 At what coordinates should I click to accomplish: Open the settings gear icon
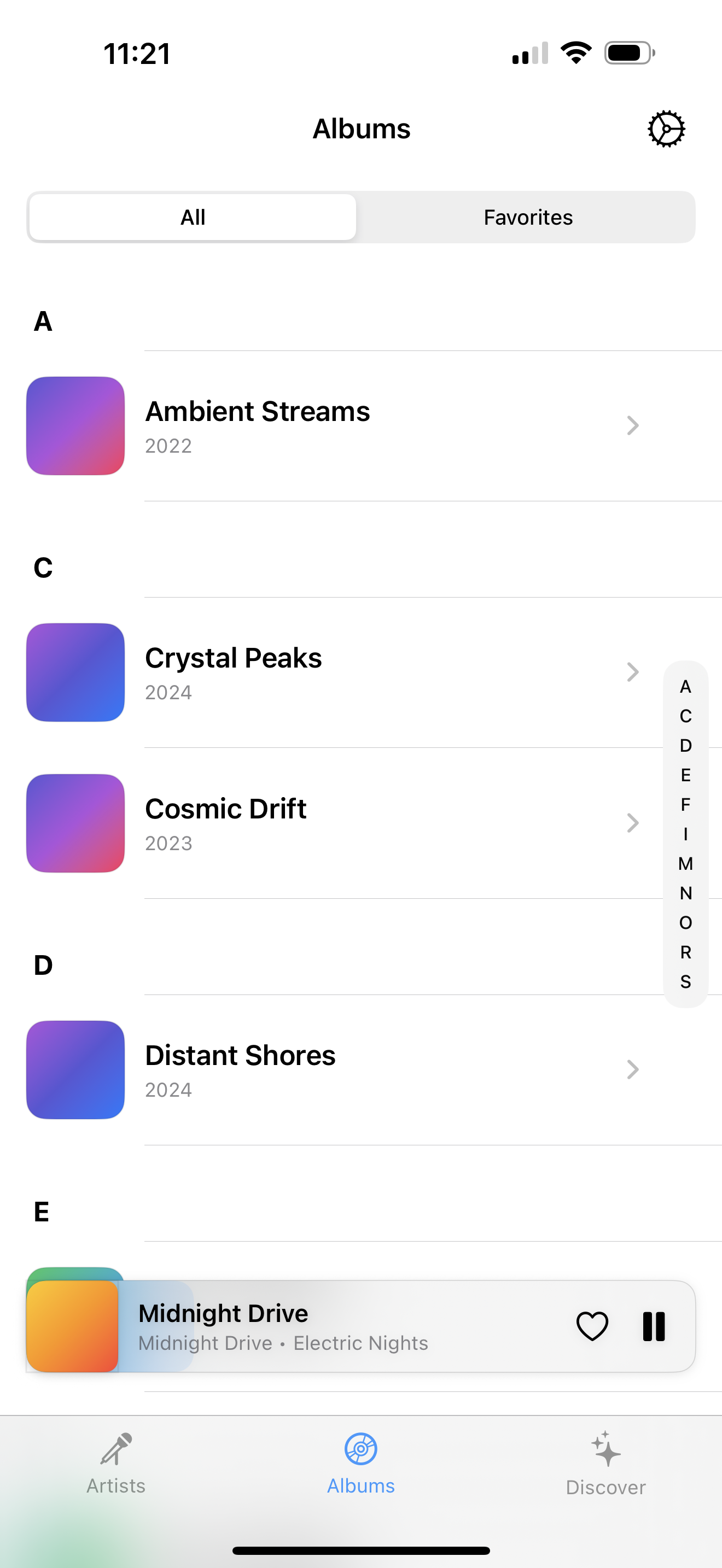coord(666,128)
